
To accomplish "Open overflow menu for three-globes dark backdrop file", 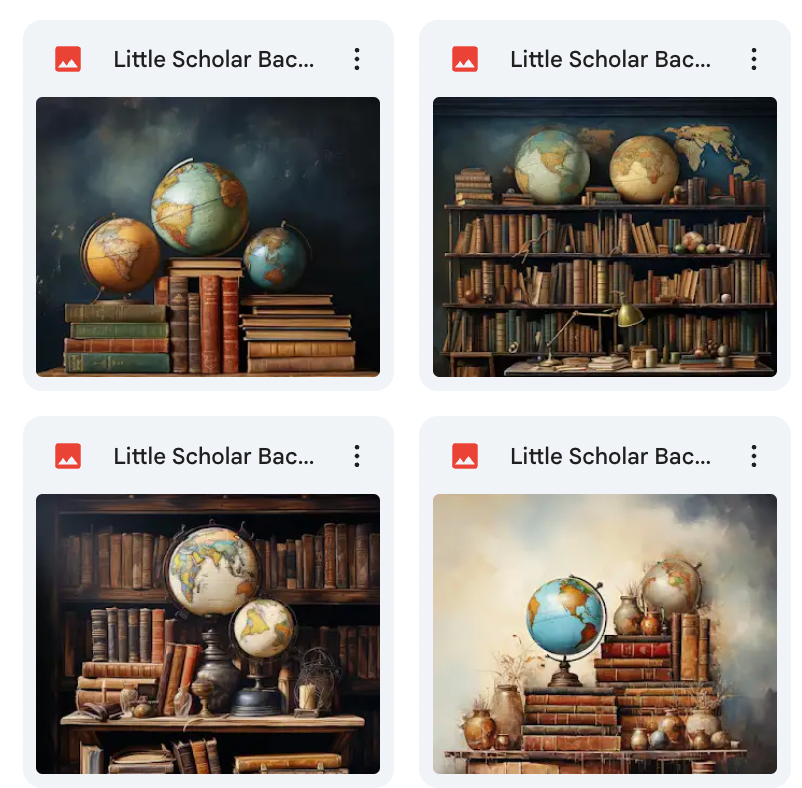I will (x=357, y=60).
